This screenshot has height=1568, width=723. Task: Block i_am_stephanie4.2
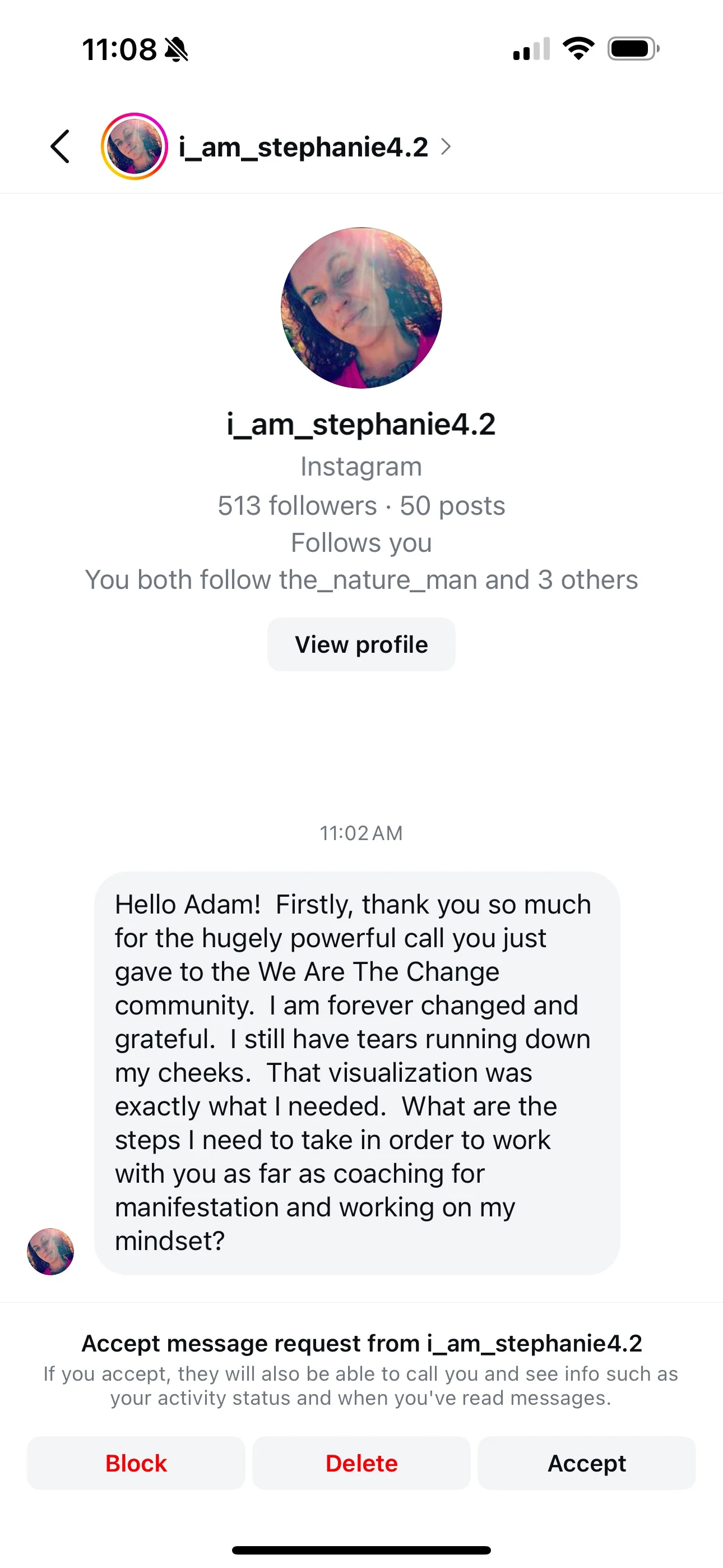point(136,1463)
